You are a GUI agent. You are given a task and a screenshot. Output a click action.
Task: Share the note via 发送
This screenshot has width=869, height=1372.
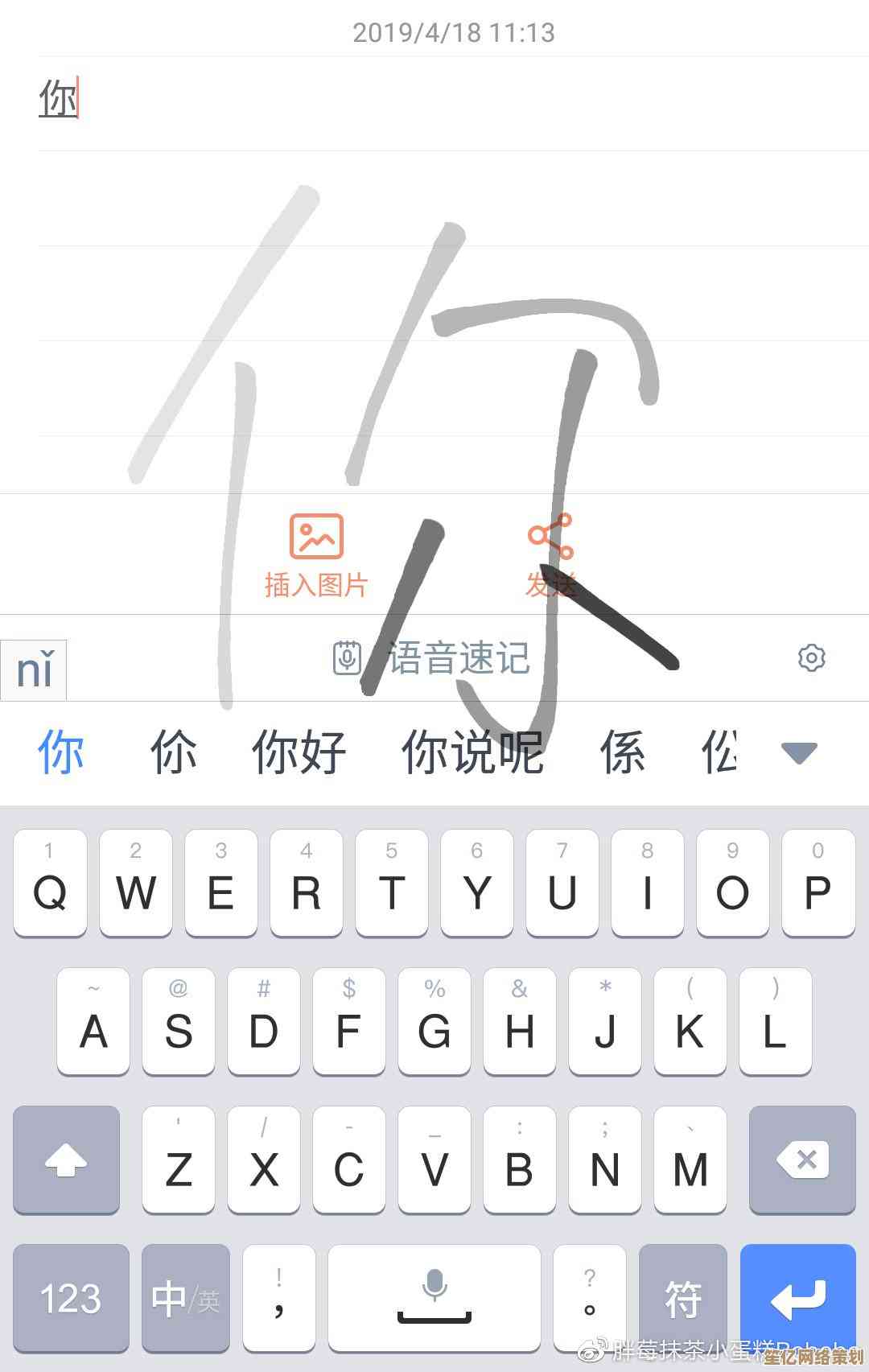[550, 555]
